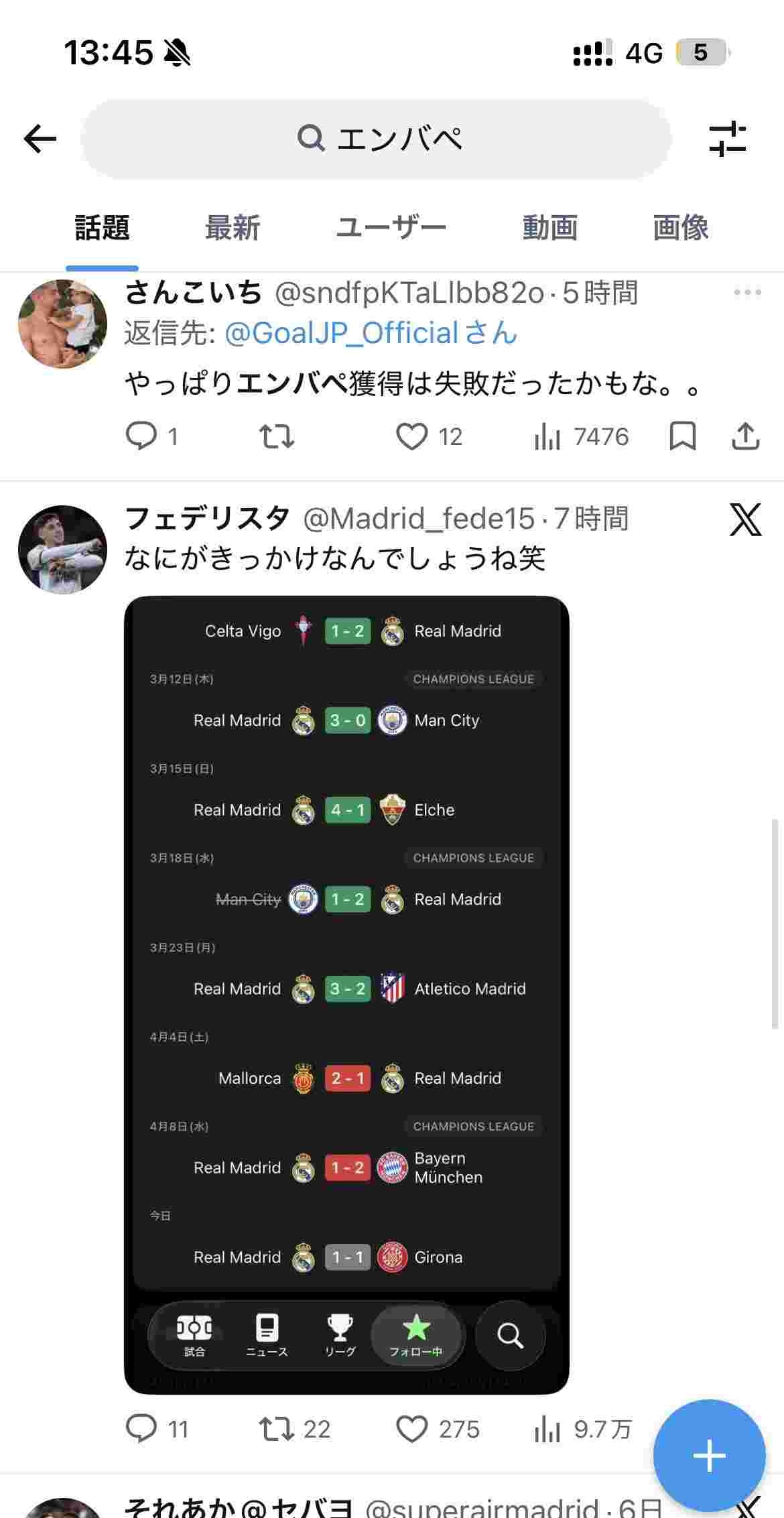This screenshot has width=784, height=1518.
Task: Open more options on さんこいち's post
Action: pyautogui.click(x=747, y=292)
